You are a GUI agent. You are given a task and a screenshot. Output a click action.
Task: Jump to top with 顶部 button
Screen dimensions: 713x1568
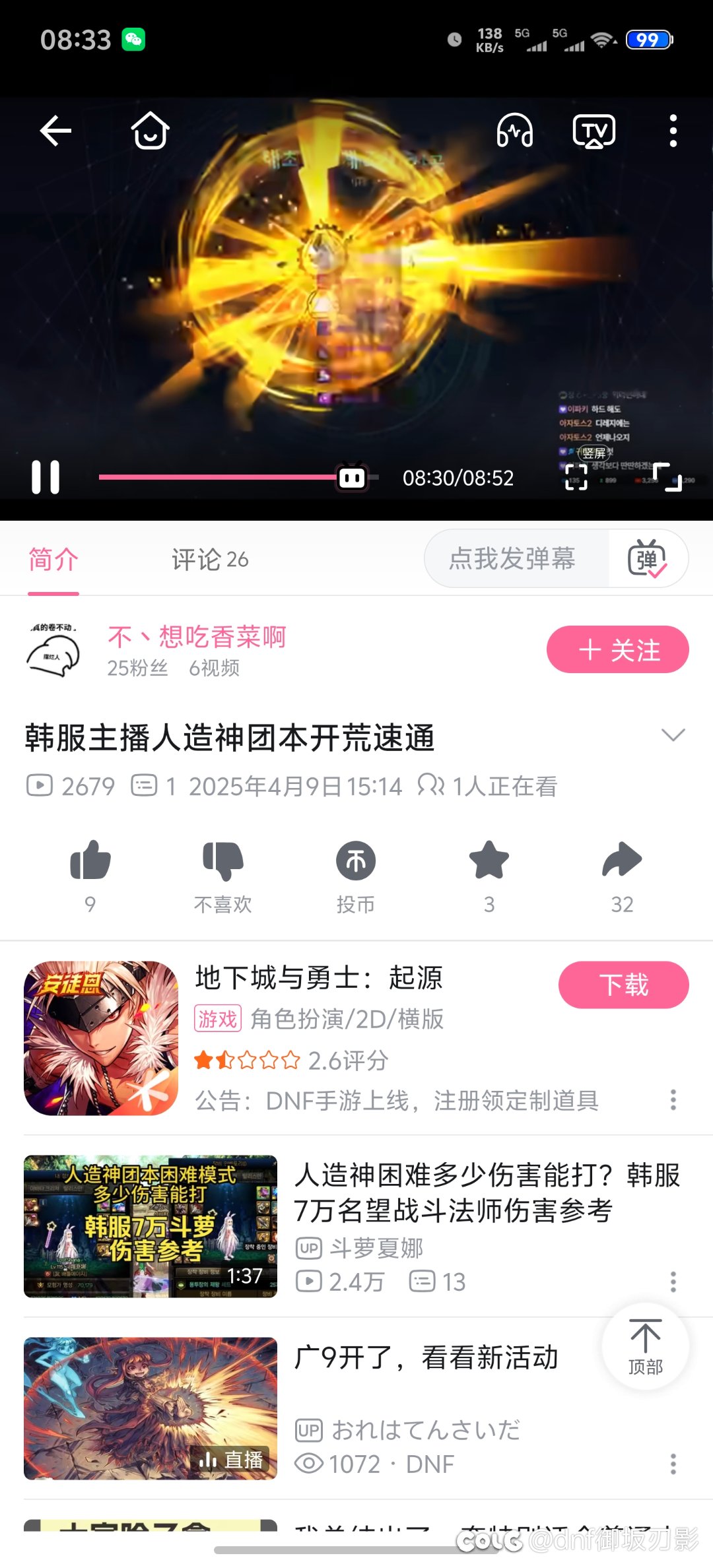[x=645, y=1346]
